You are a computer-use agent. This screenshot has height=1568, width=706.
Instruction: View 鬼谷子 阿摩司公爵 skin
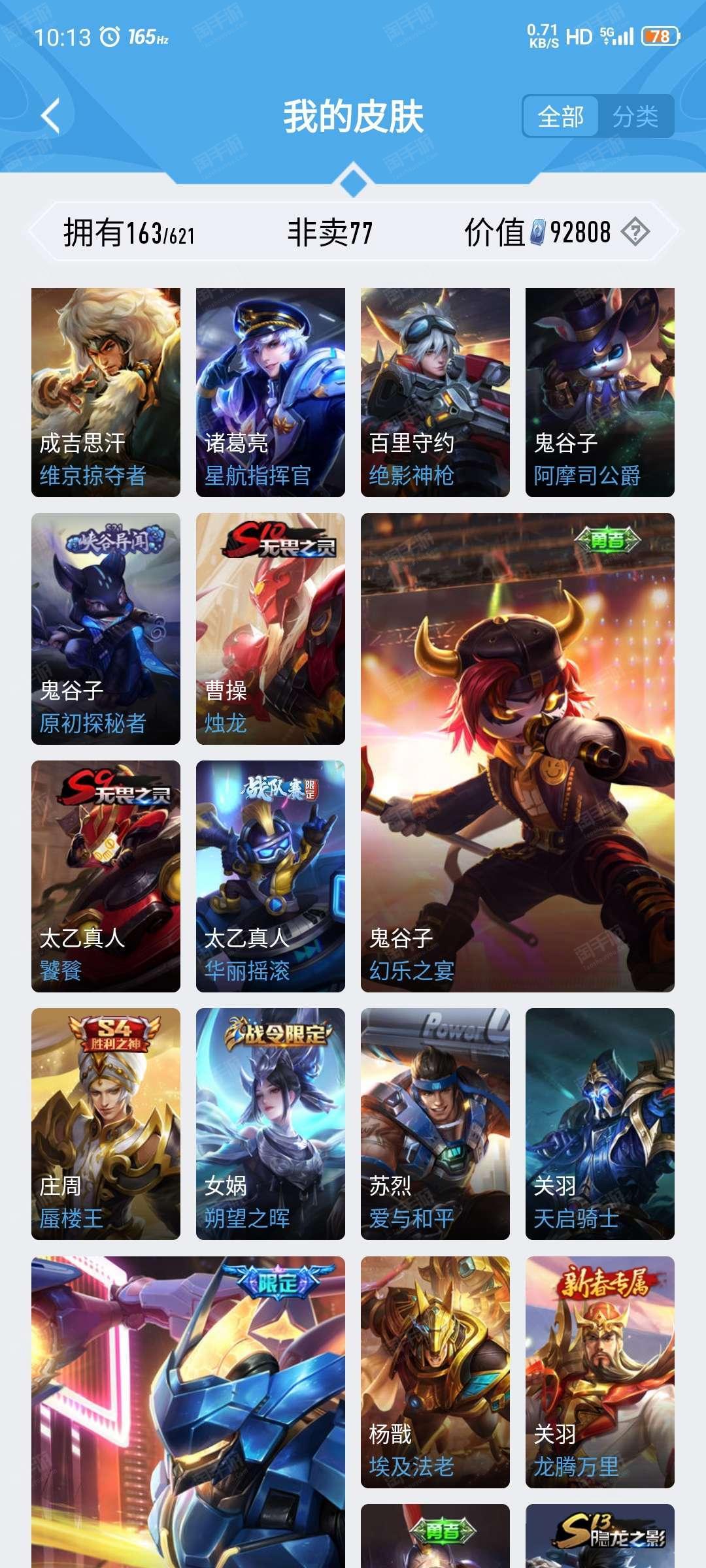(600, 393)
